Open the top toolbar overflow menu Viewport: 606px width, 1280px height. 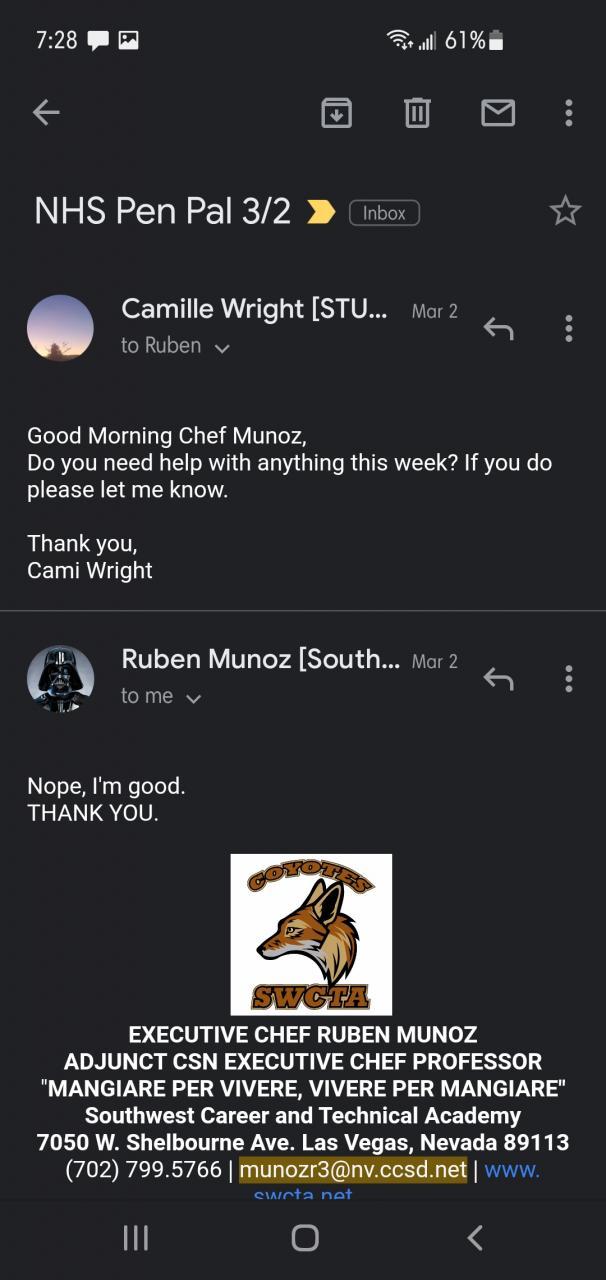click(x=568, y=113)
